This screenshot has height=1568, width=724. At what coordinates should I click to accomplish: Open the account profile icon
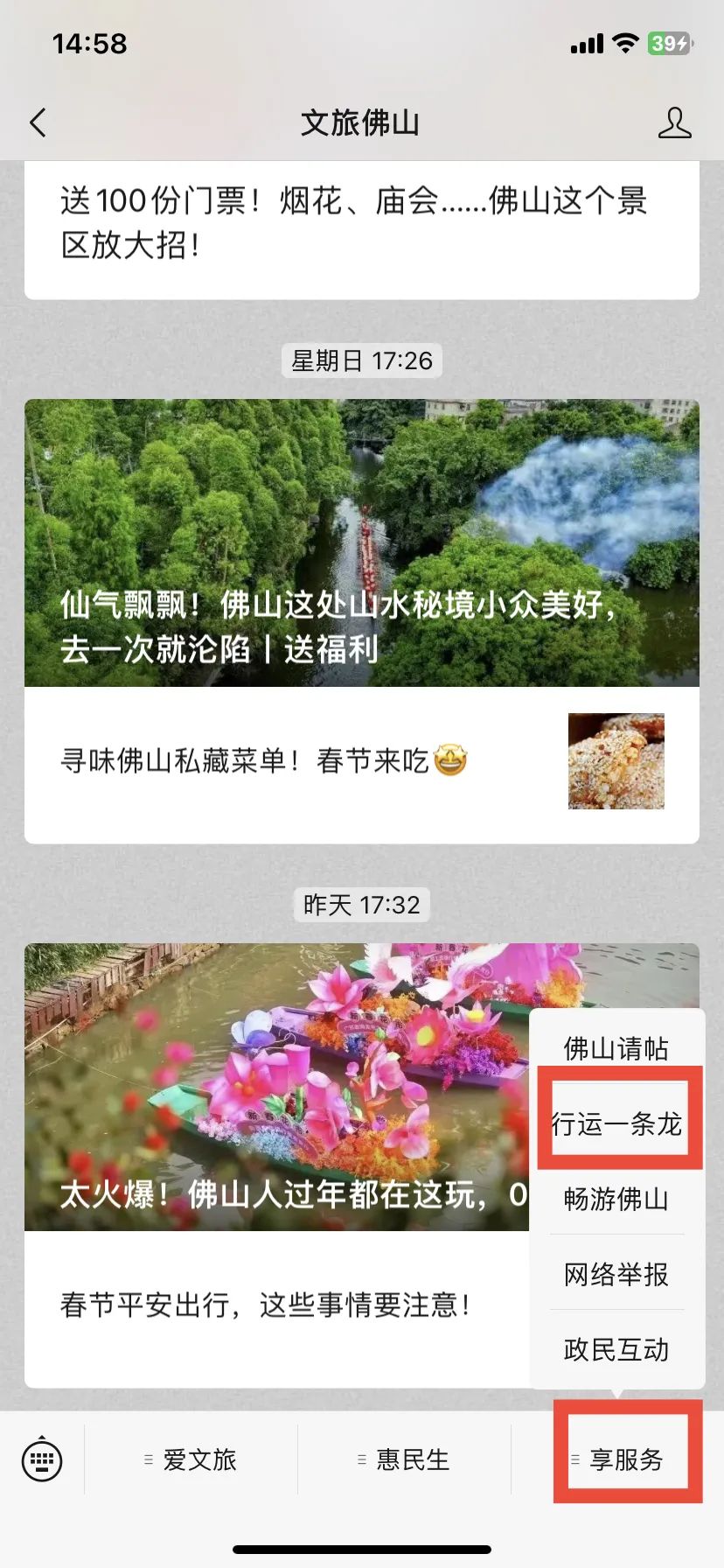[x=674, y=123]
